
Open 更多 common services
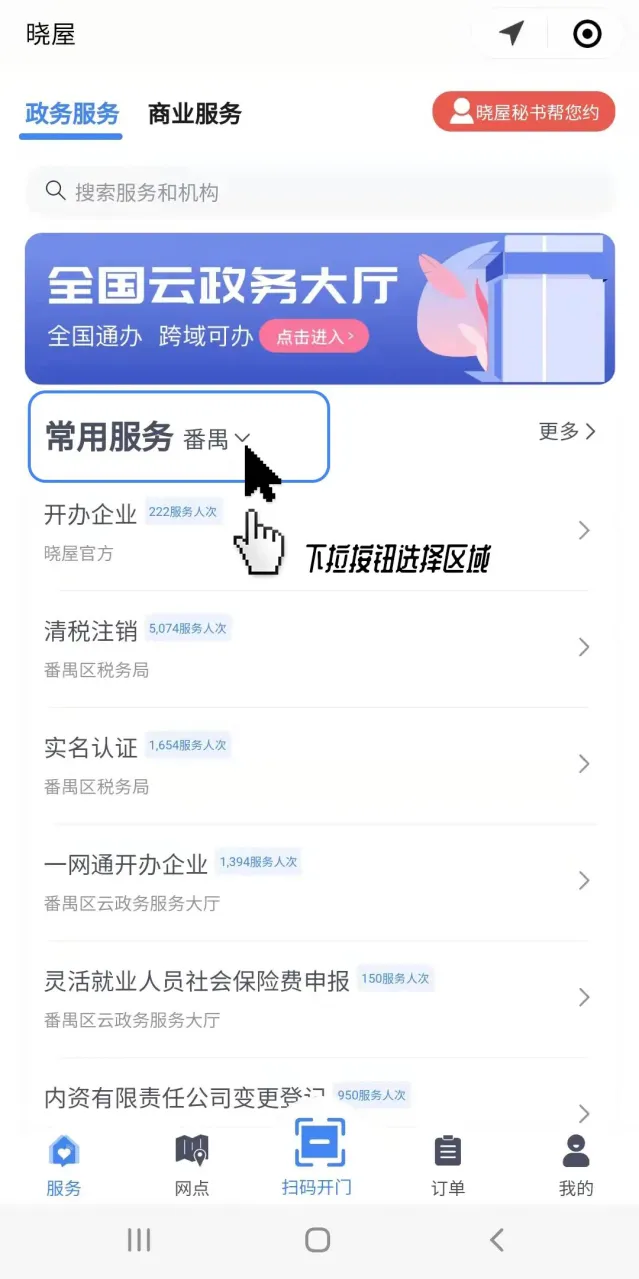566,431
